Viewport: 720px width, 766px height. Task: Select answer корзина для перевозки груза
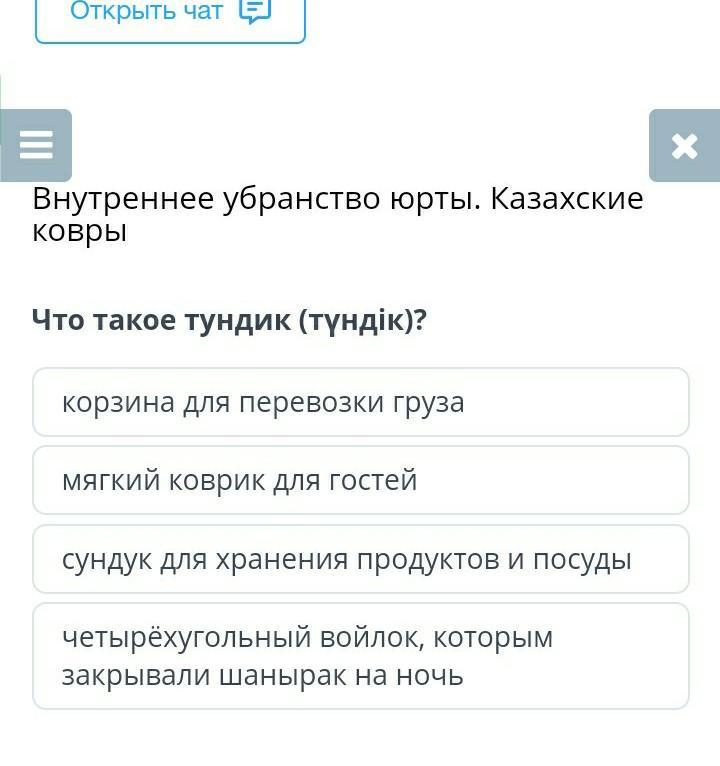click(x=360, y=402)
